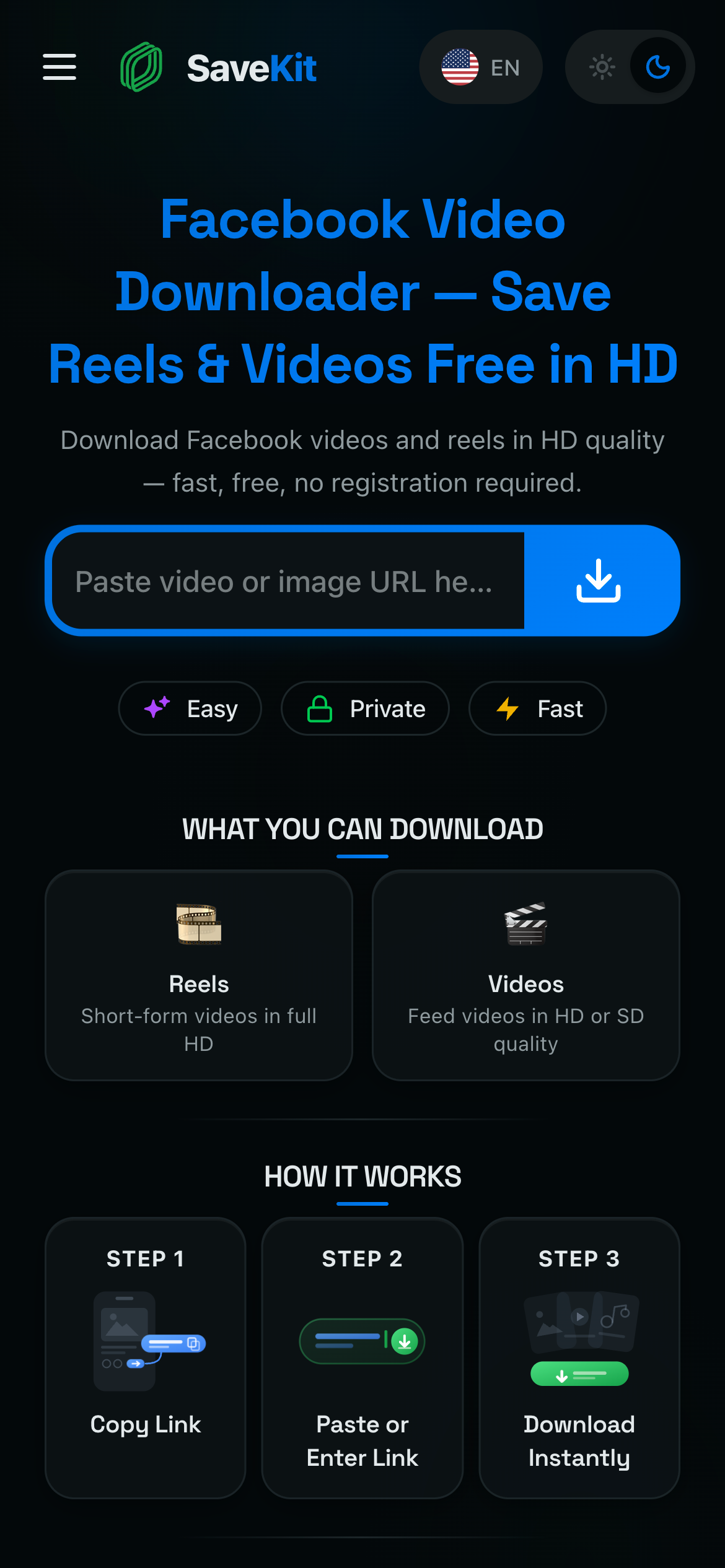
Task: Click the Step 2 green link bar graphic
Action: pos(362,1341)
